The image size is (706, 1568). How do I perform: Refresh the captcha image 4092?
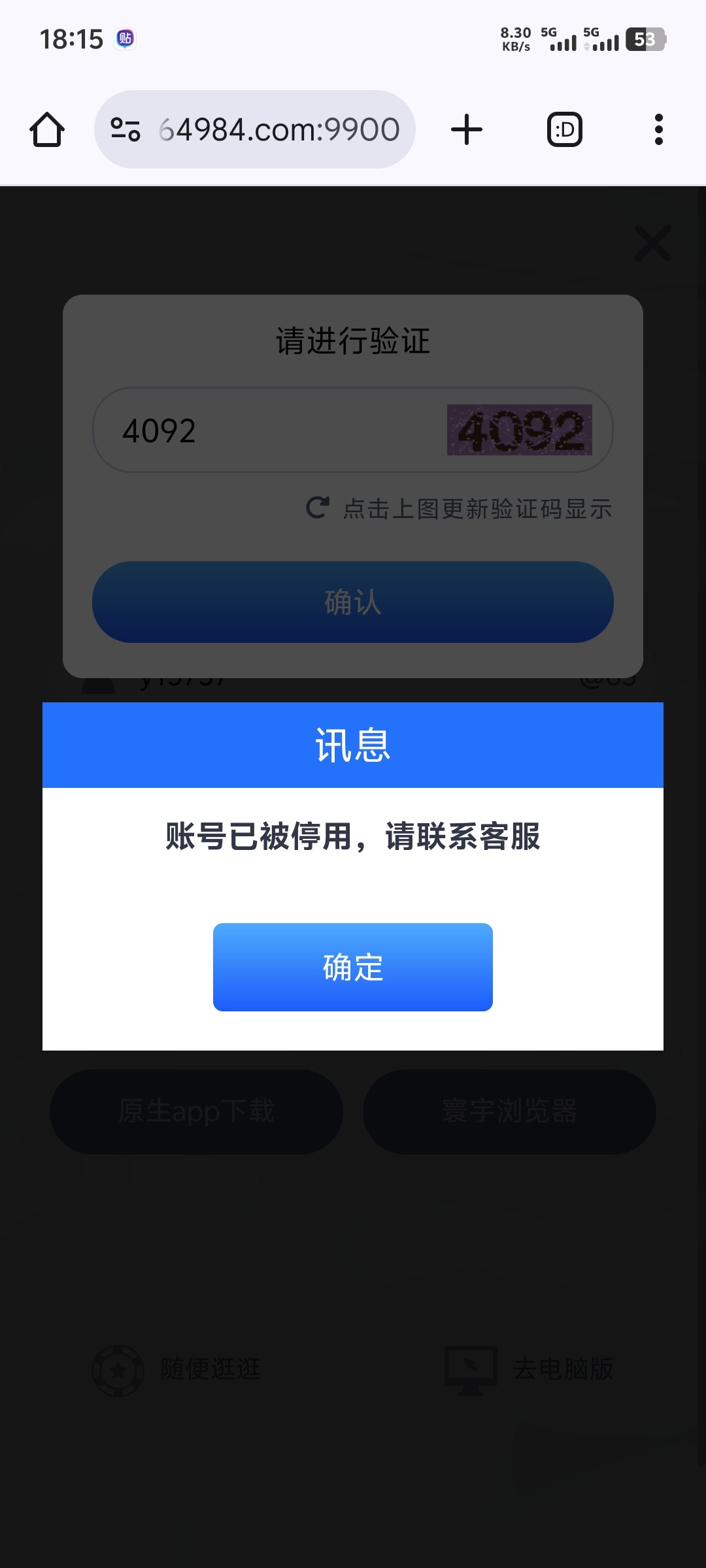(520, 430)
